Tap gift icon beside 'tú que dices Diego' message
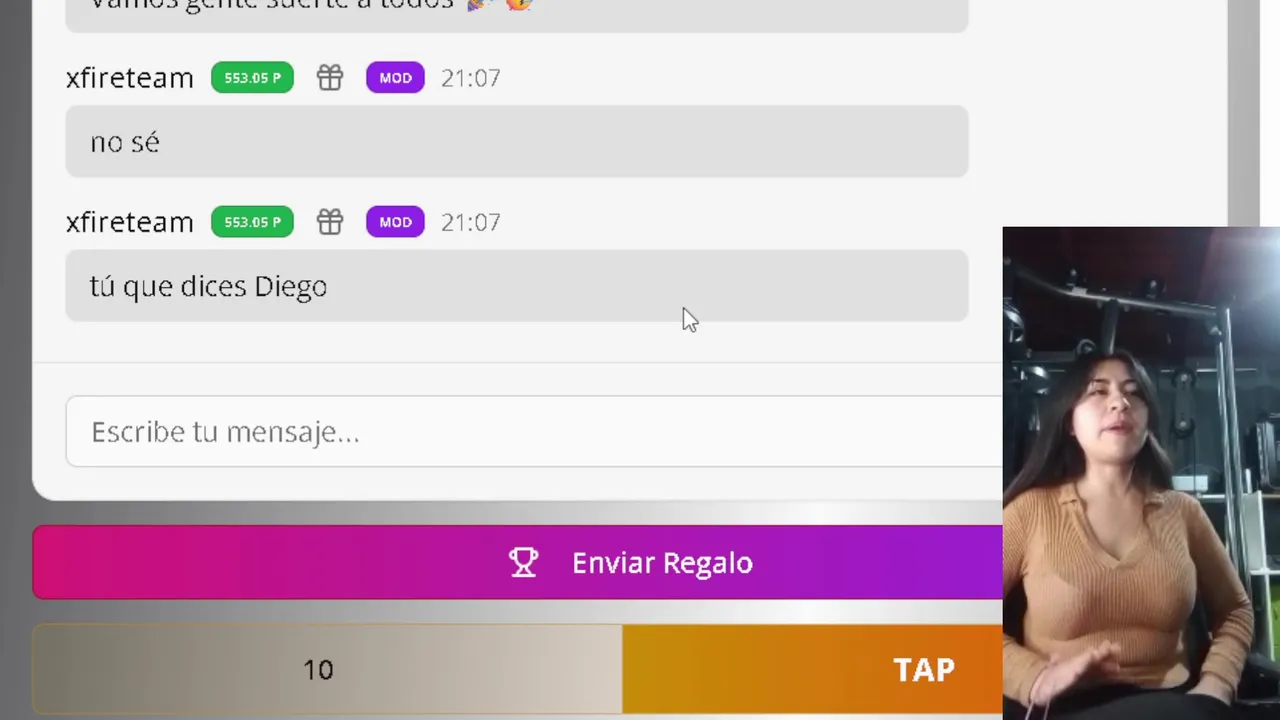Viewport: 1280px width, 720px height. coord(330,222)
